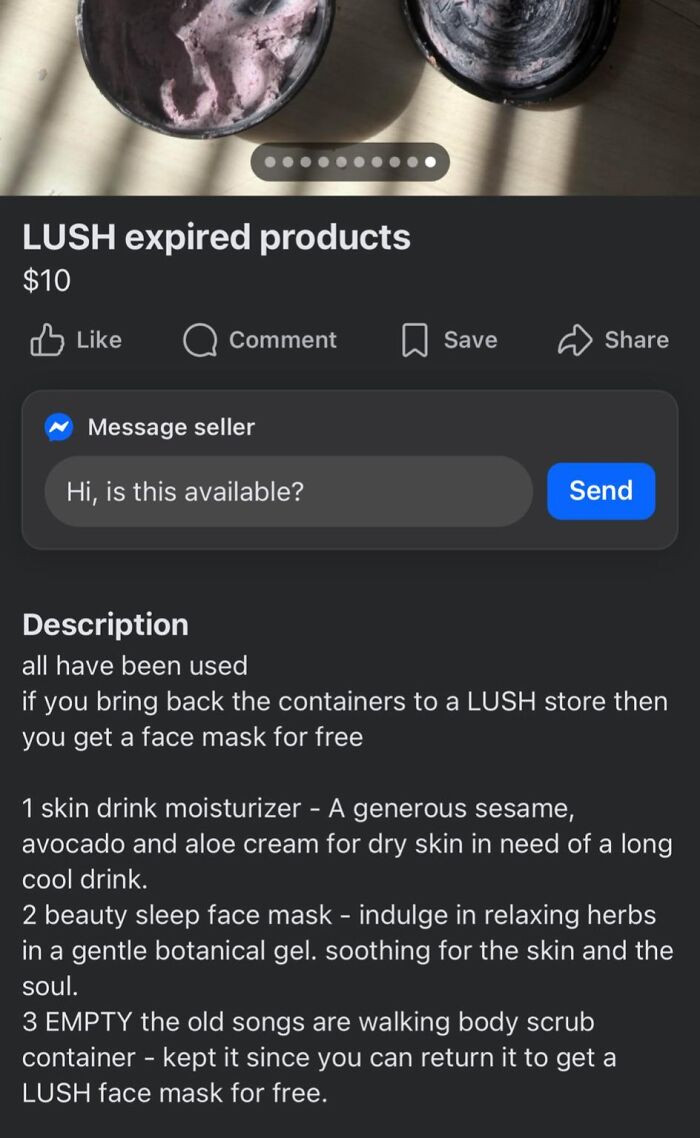Send the message to the seller
Screen dimensions: 700x1138
click(600, 491)
